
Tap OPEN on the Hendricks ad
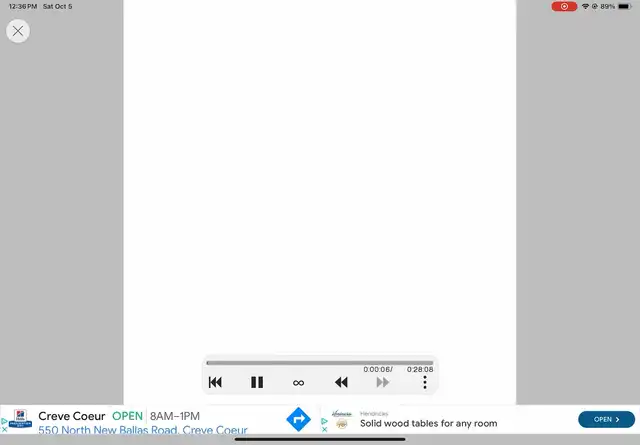[x=606, y=419]
